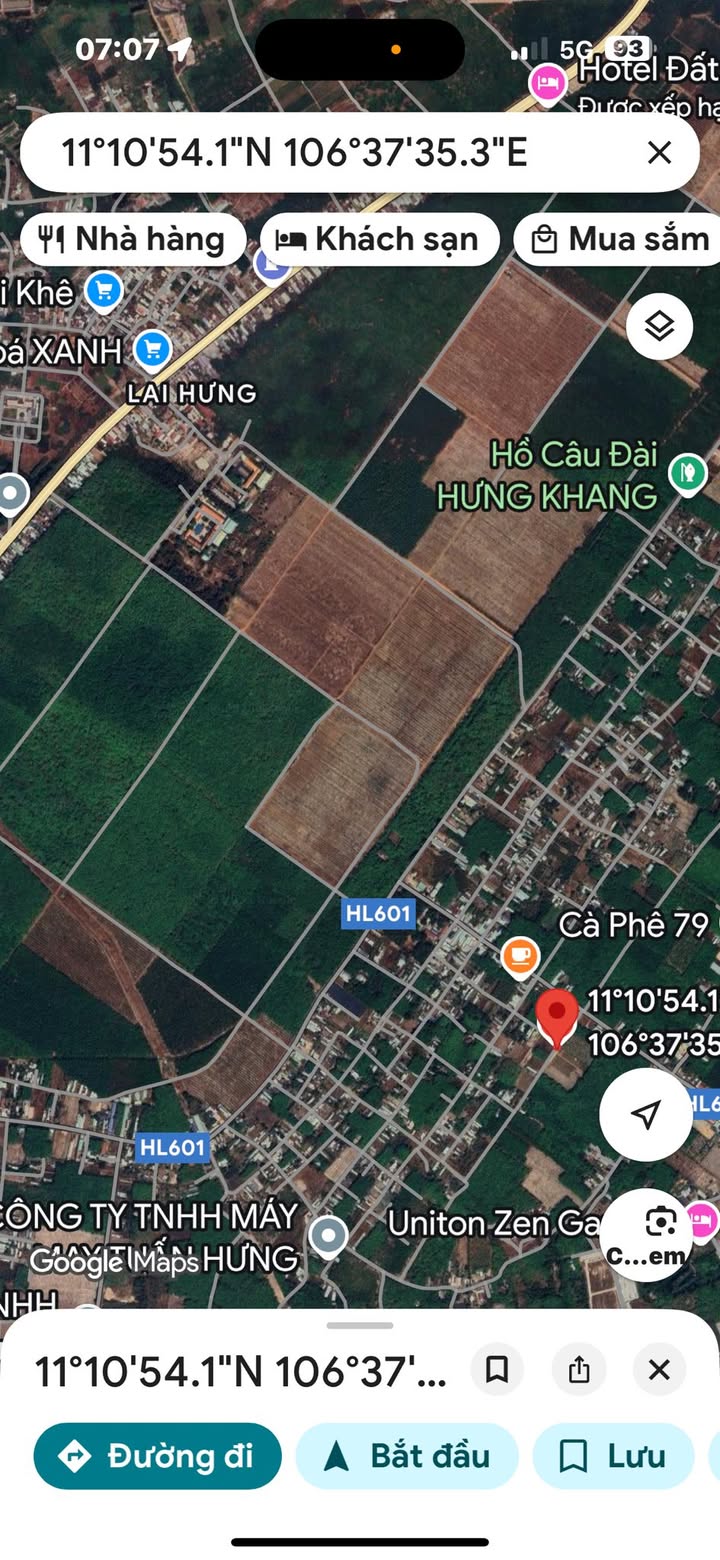This screenshot has width=720, height=1560.
Task: Tap the red dropped pin
Action: [557, 1015]
